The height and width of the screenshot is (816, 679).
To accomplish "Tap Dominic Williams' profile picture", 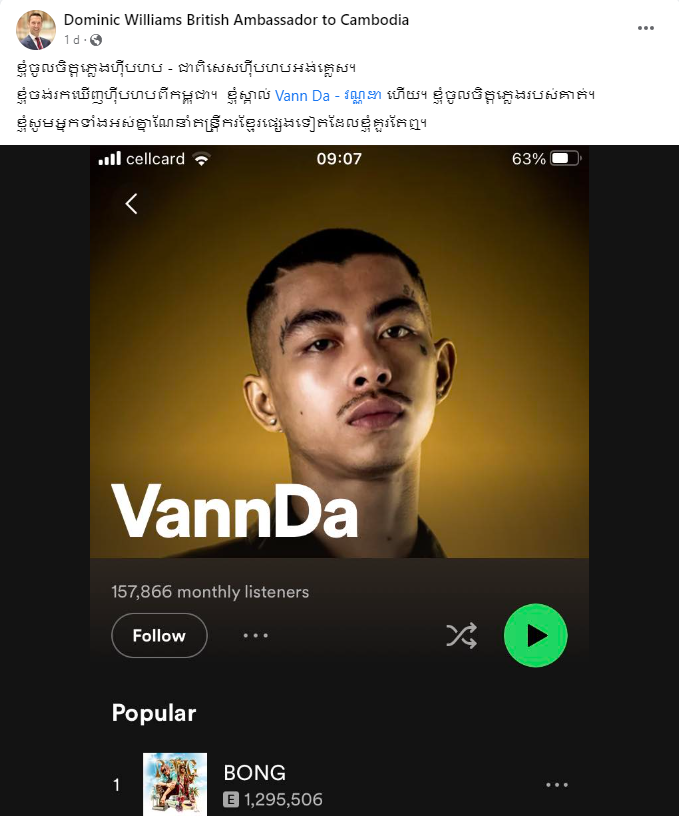I will click(35, 30).
